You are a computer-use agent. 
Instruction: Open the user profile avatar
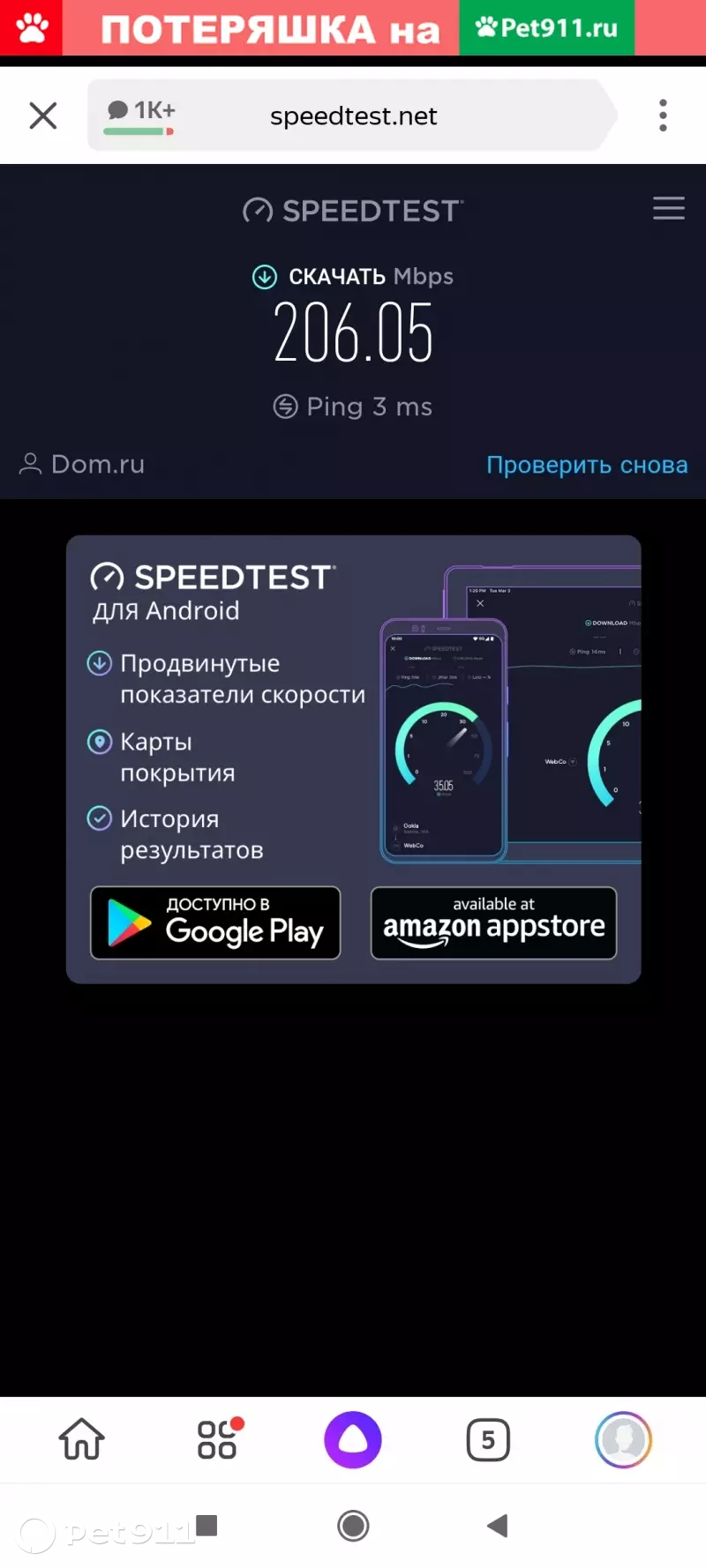pyautogui.click(x=623, y=1439)
